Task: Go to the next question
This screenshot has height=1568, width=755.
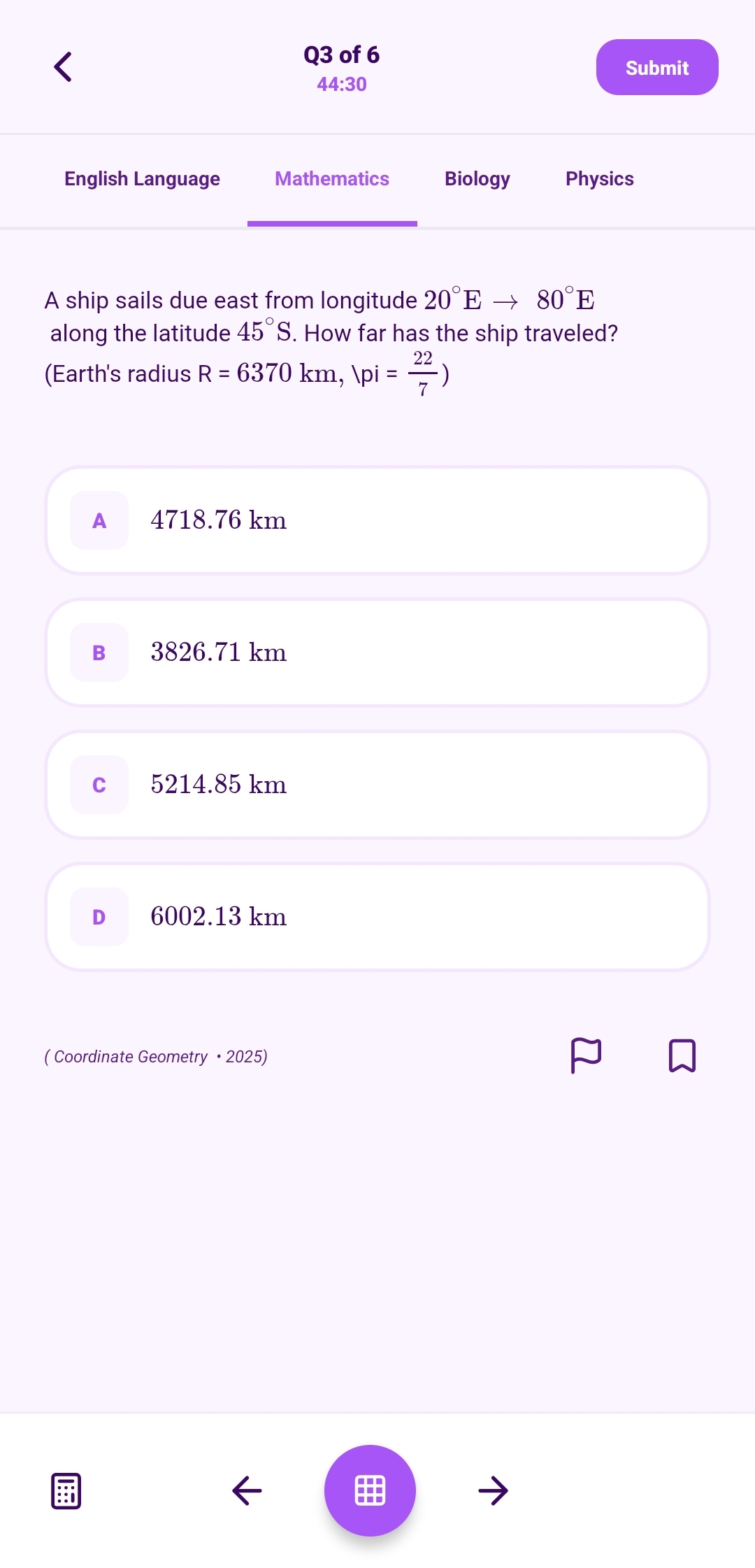Action: tap(493, 1490)
